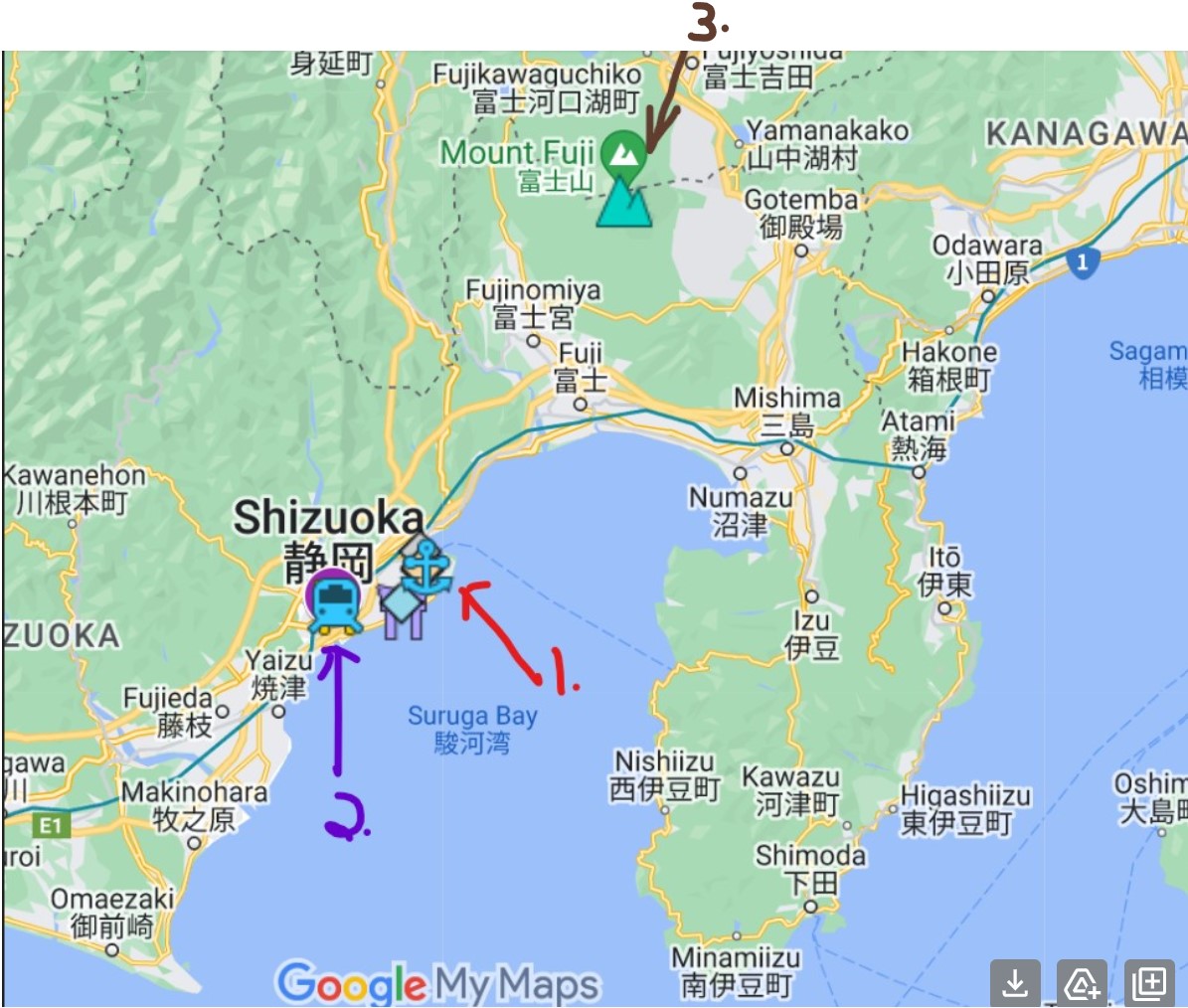Screen dimensions: 1188x1008
Task: Save a copy of the image to Photos
Action: click(1149, 983)
